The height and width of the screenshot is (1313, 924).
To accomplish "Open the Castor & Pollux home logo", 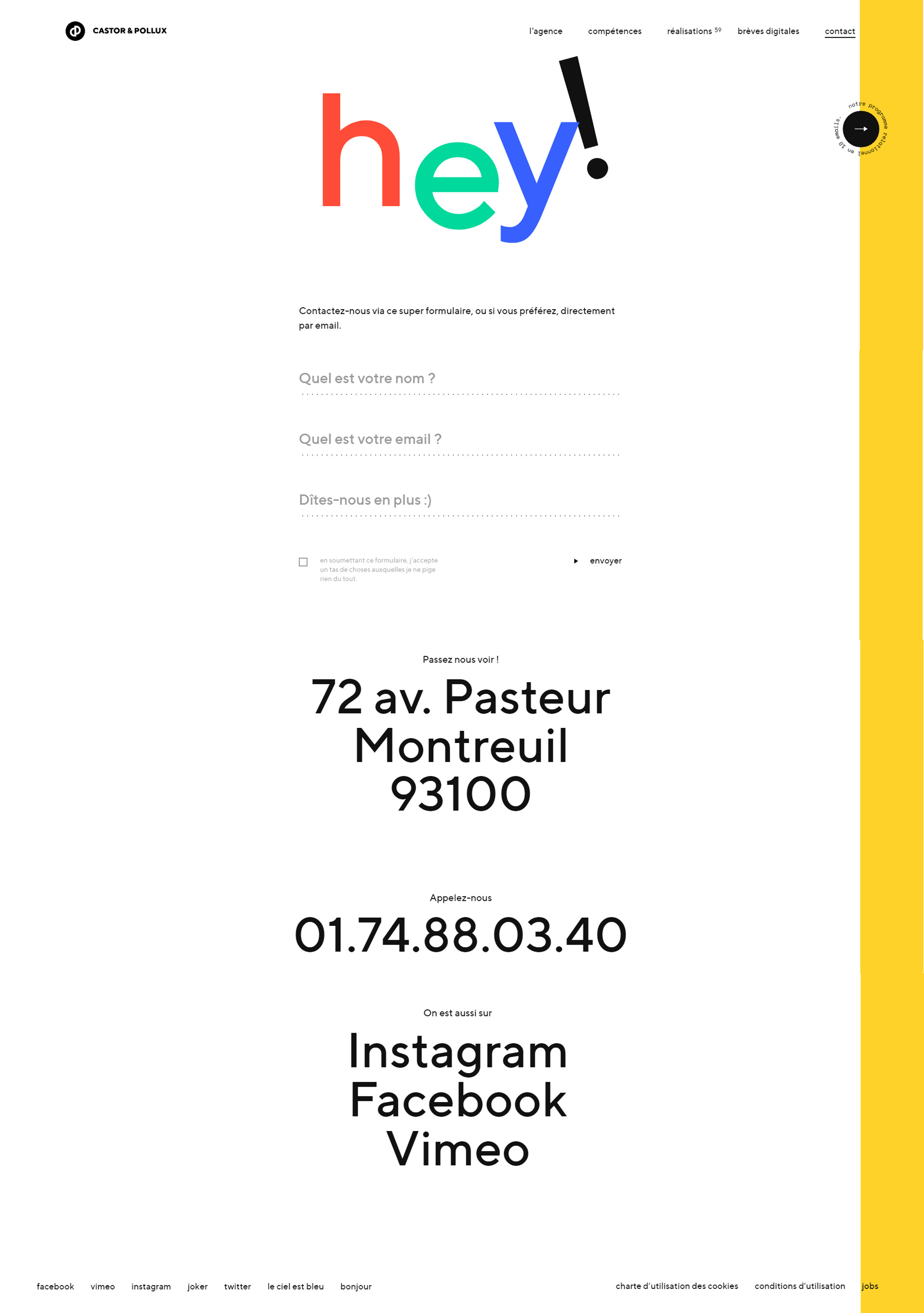I will [x=116, y=31].
